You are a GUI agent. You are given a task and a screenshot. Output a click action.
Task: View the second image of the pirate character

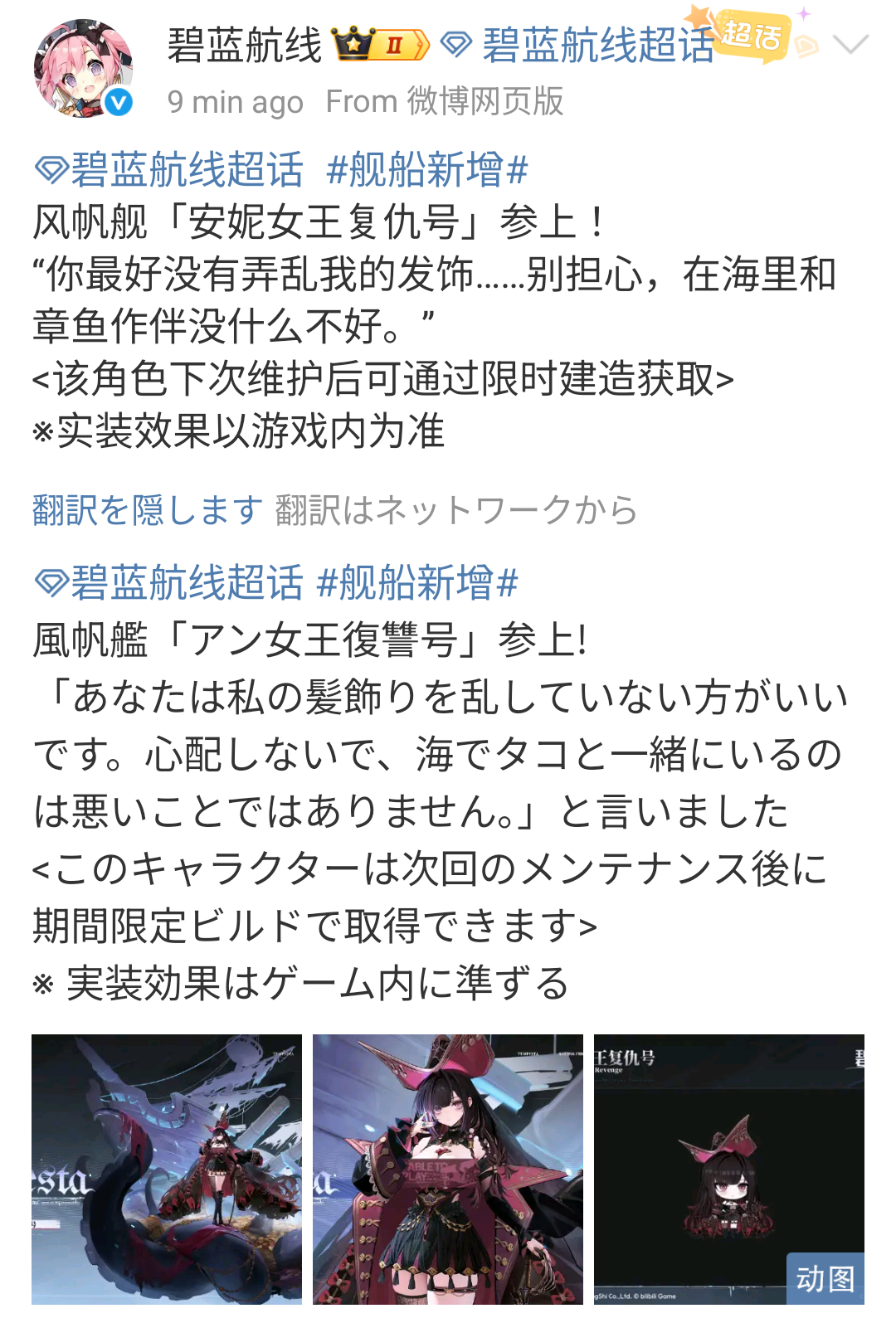448,1169
